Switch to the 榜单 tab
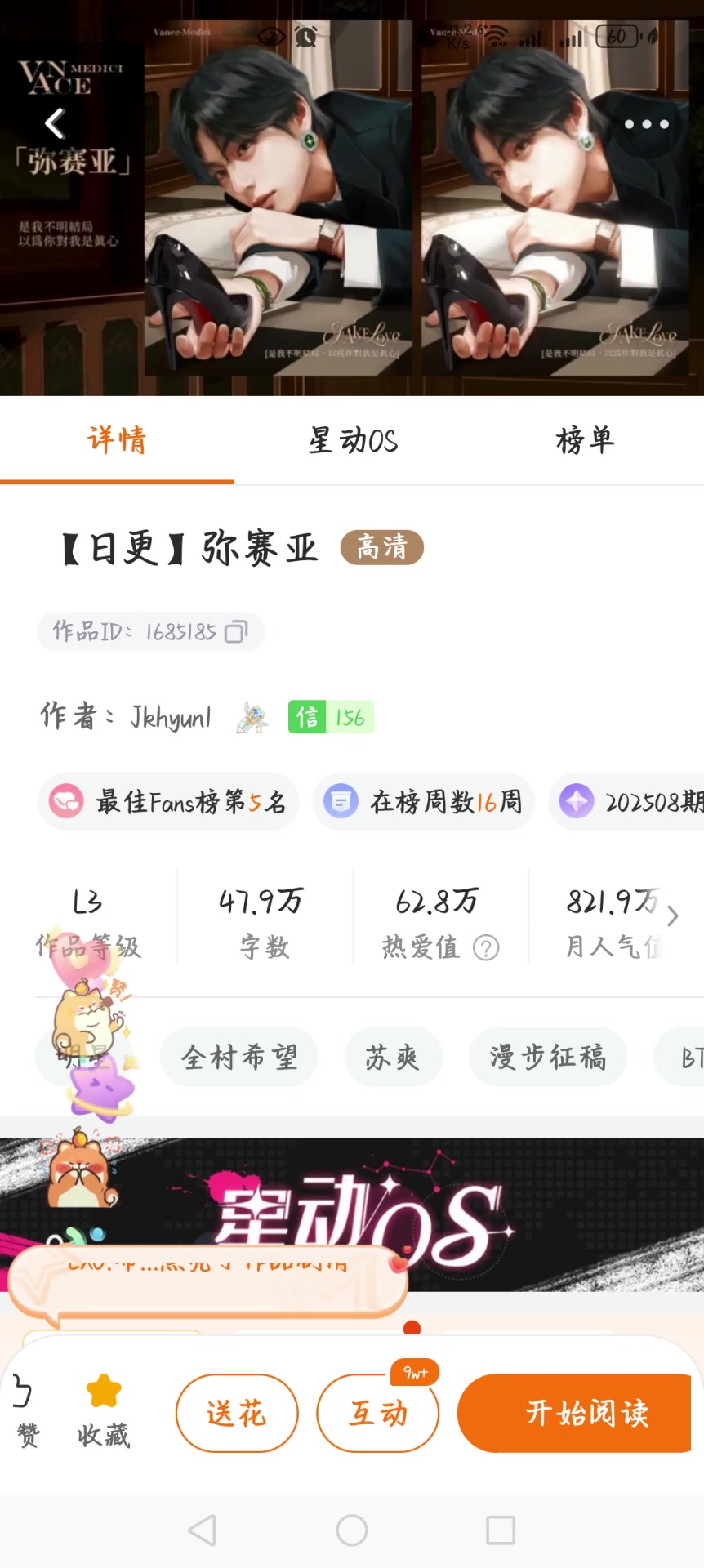Viewport: 704px width, 1568px height. [x=585, y=441]
